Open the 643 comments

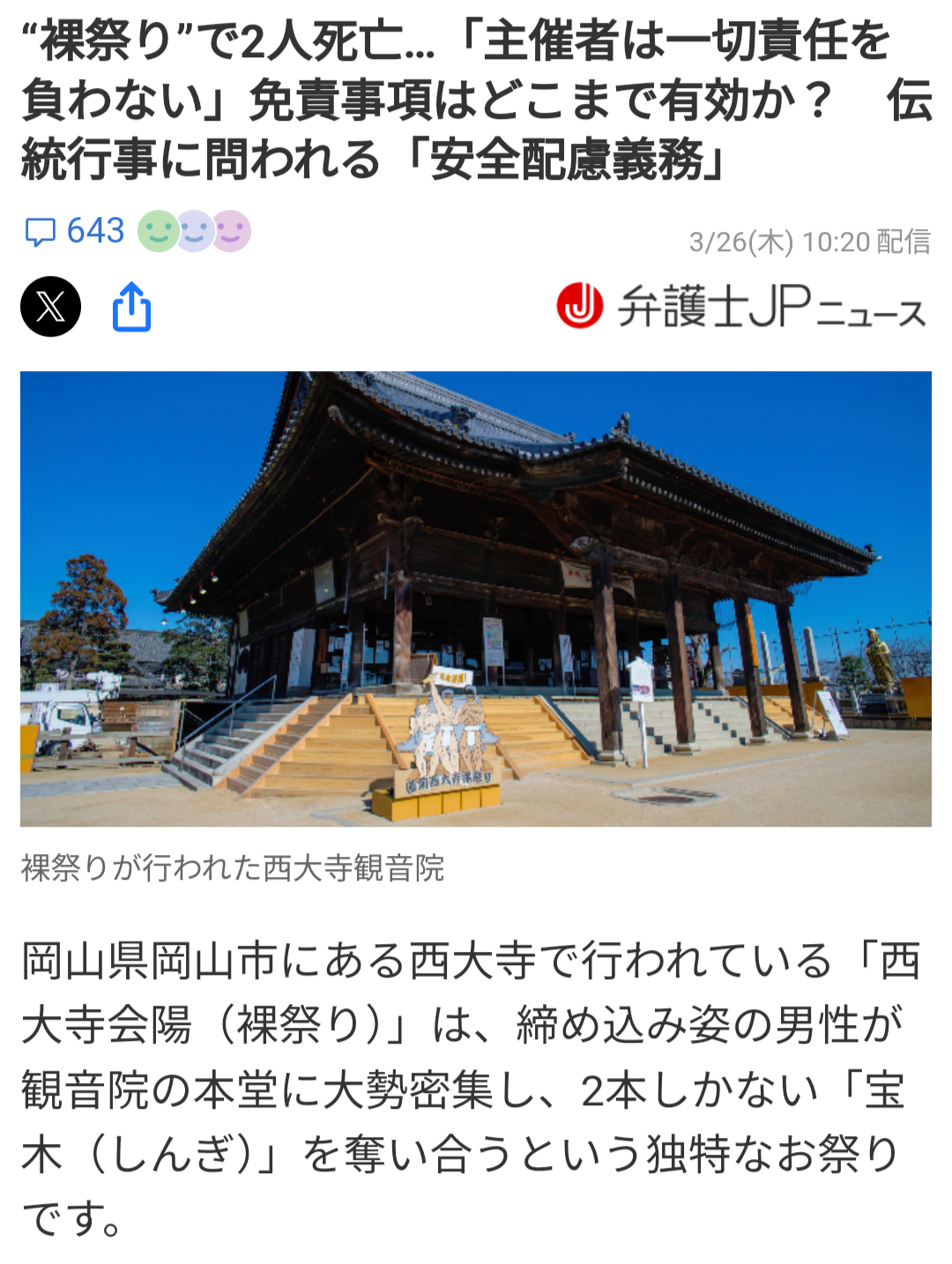(x=75, y=232)
